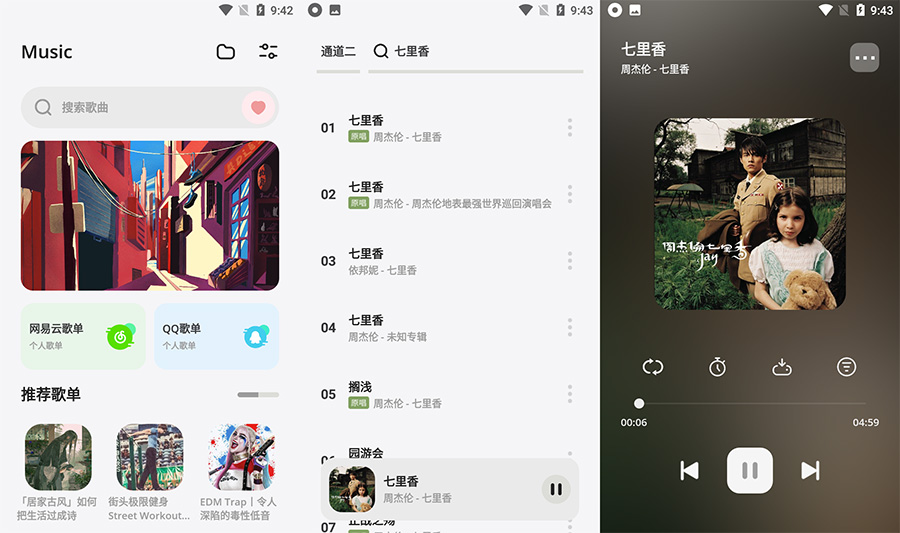Screen dimensions: 900x533
Task: Play result 05 搁浅 by 周杰伦
Action: point(440,394)
